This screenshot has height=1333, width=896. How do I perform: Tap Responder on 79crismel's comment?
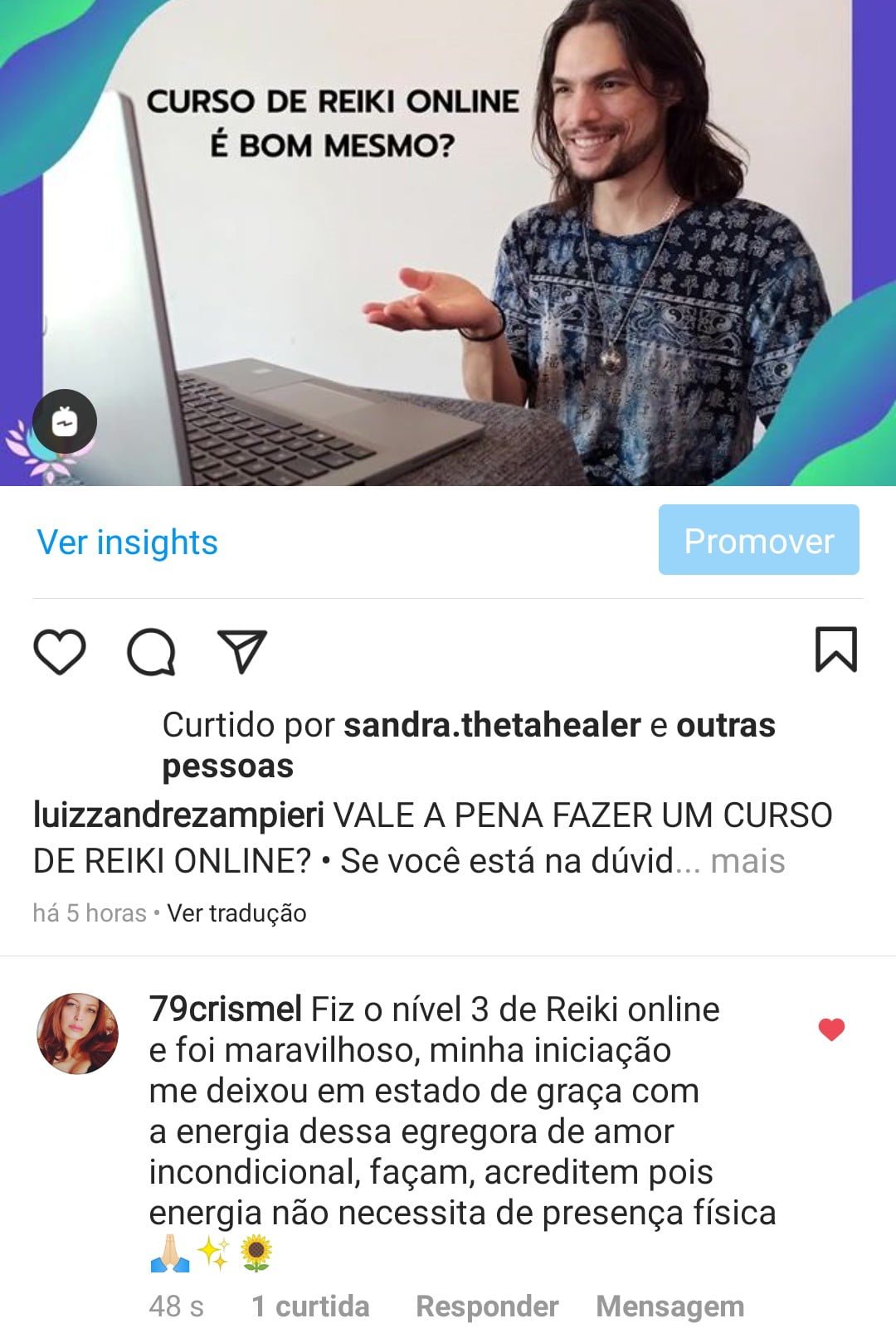(487, 1306)
